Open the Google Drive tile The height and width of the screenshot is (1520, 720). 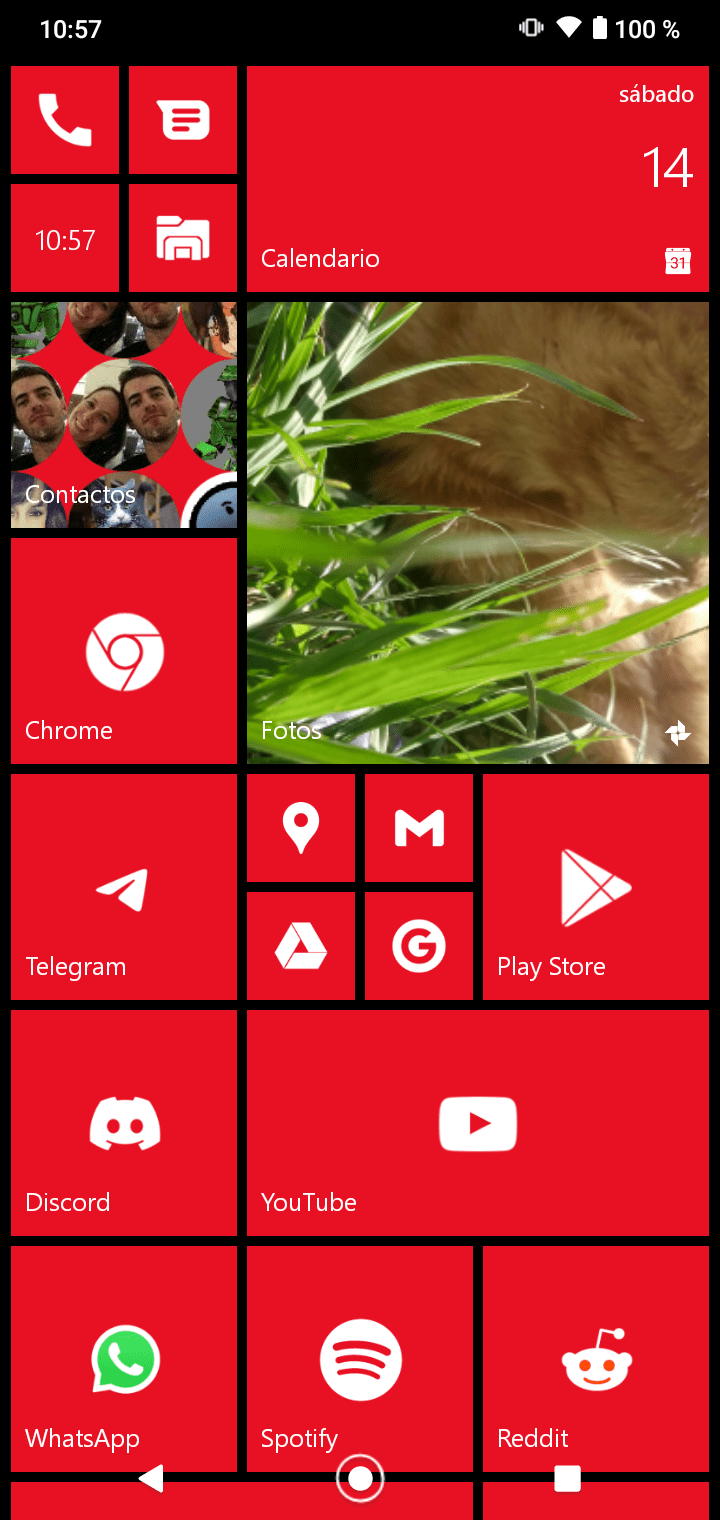tap(301, 946)
